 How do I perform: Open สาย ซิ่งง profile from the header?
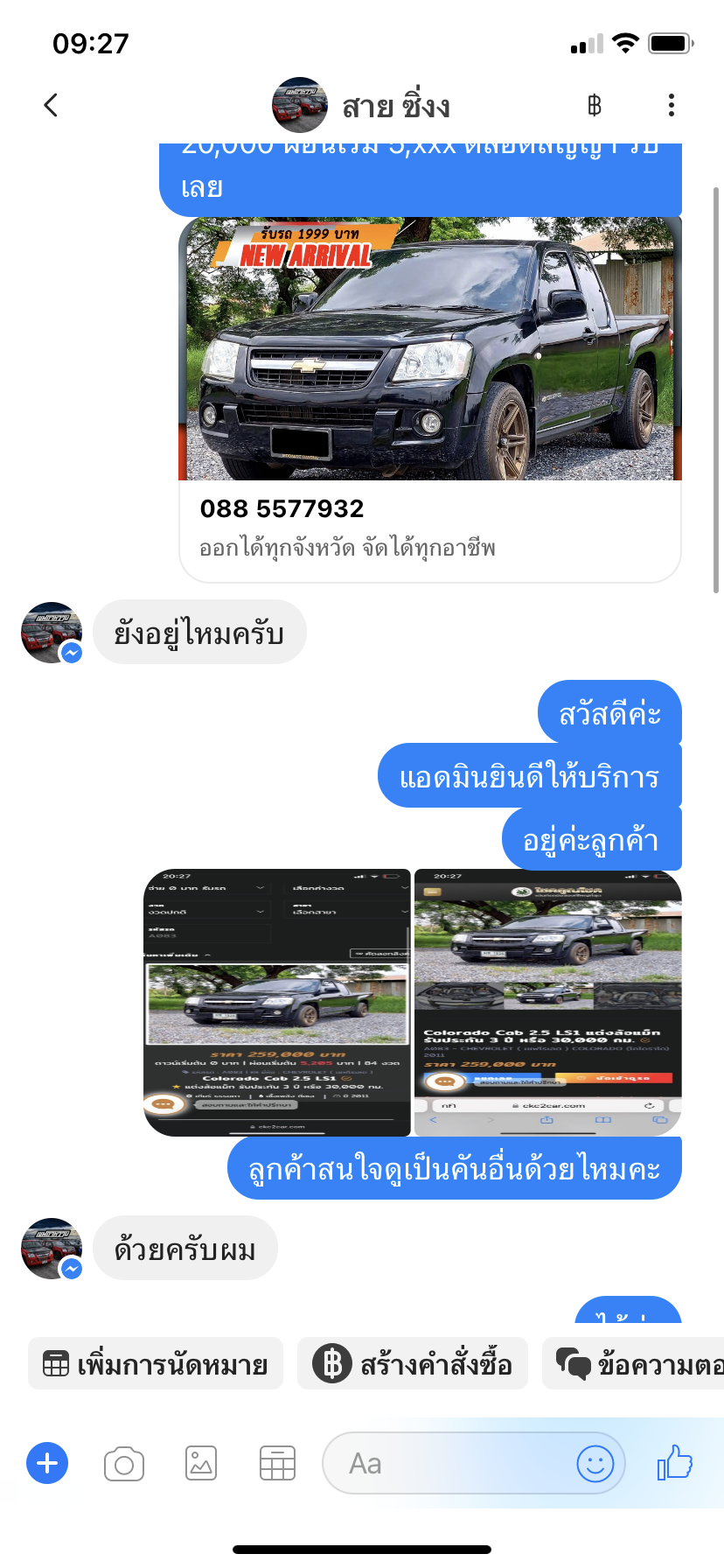click(x=360, y=105)
